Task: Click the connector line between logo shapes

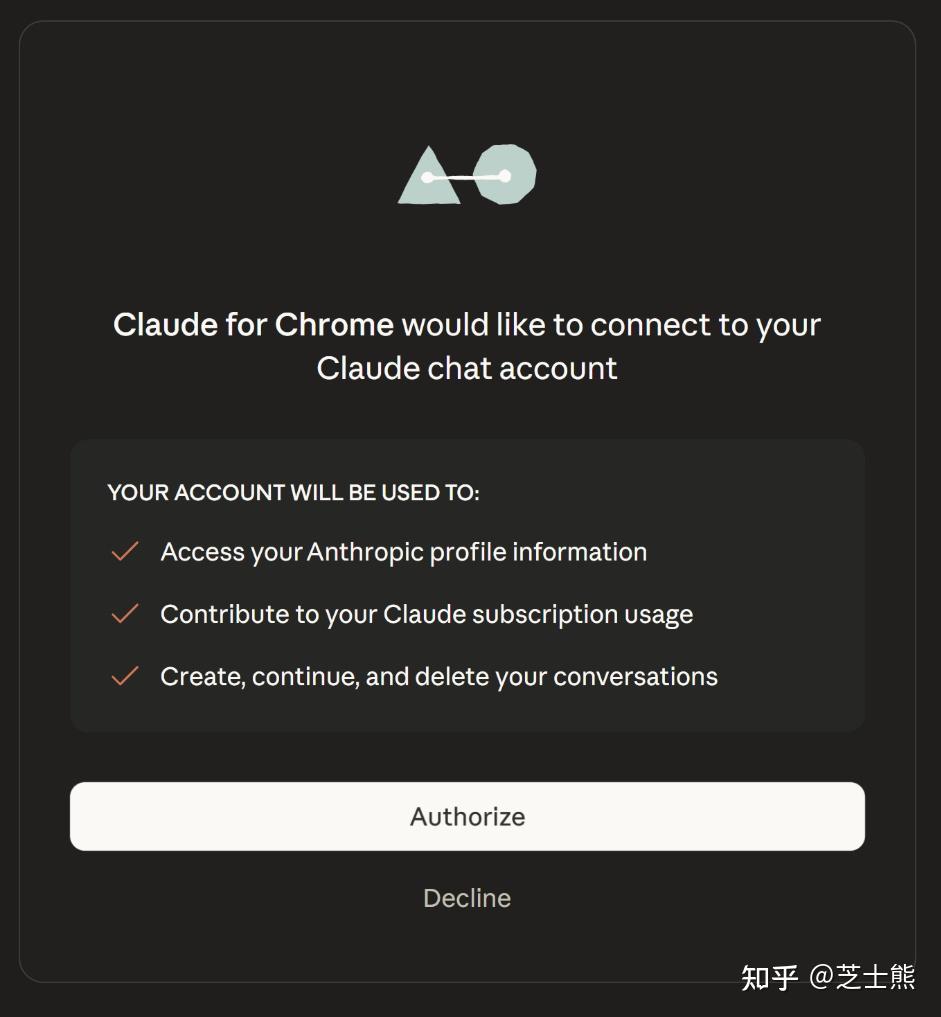Action: [x=467, y=177]
